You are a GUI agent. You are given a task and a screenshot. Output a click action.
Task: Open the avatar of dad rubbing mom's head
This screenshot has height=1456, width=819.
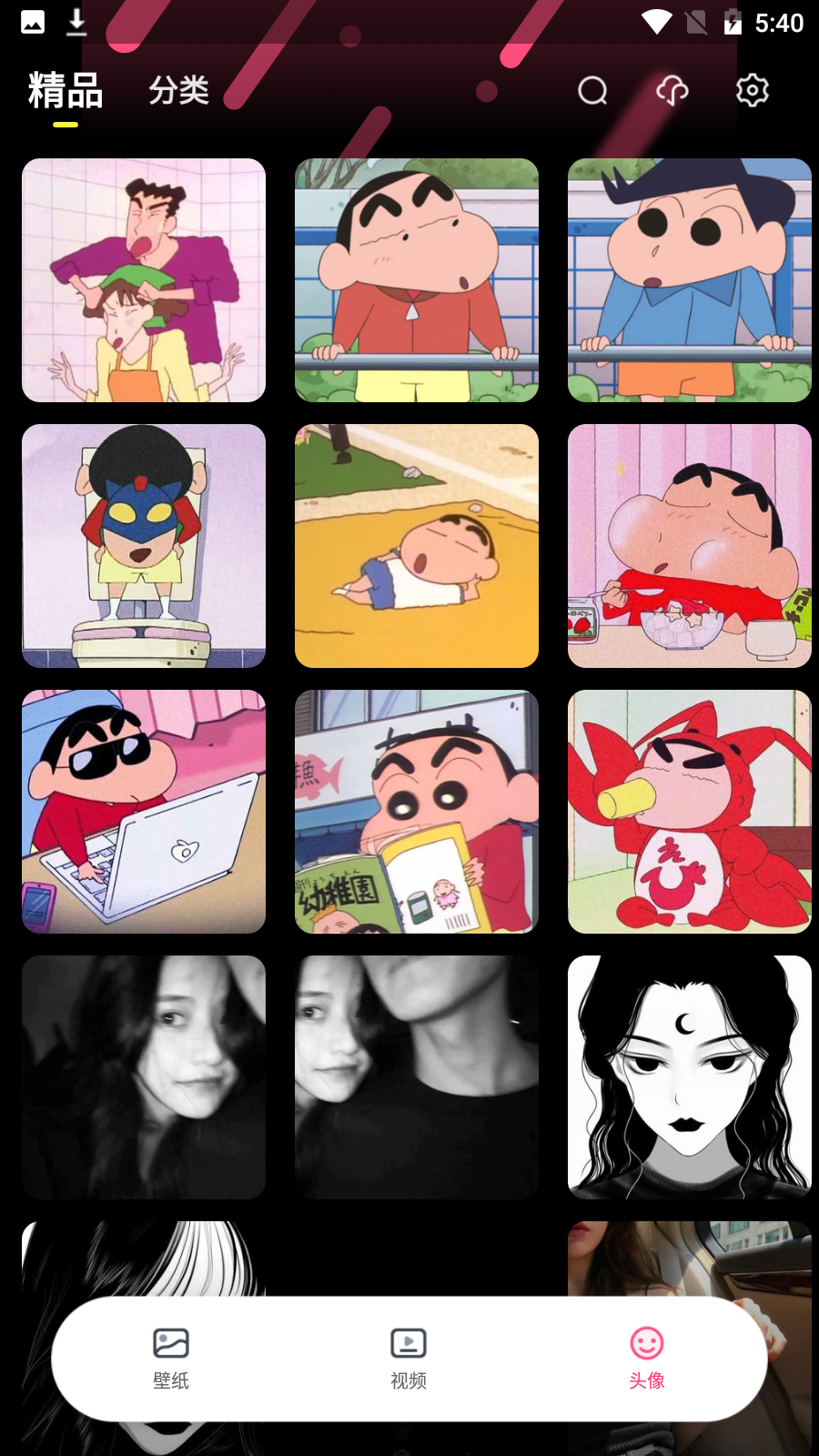pyautogui.click(x=144, y=280)
